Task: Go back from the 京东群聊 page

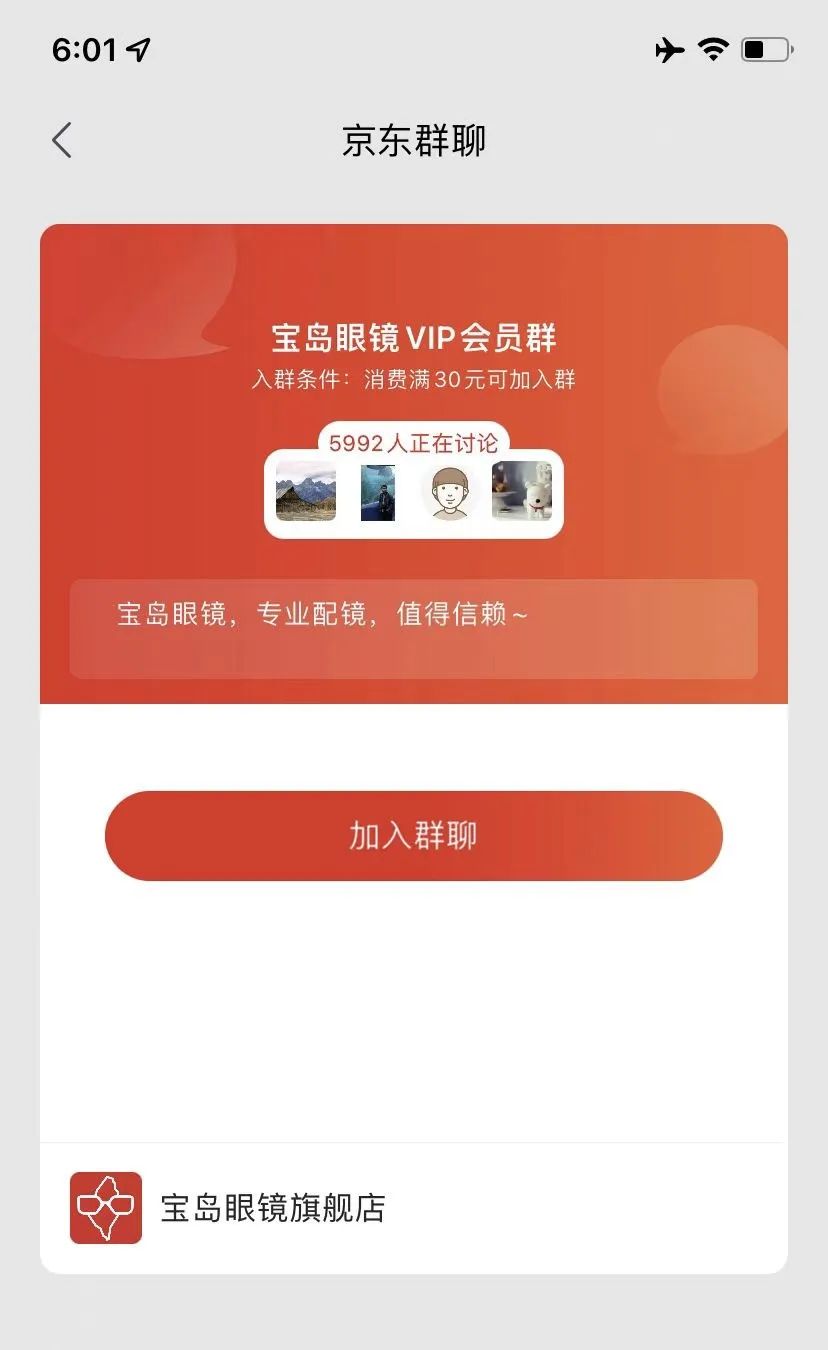Action: (x=62, y=140)
